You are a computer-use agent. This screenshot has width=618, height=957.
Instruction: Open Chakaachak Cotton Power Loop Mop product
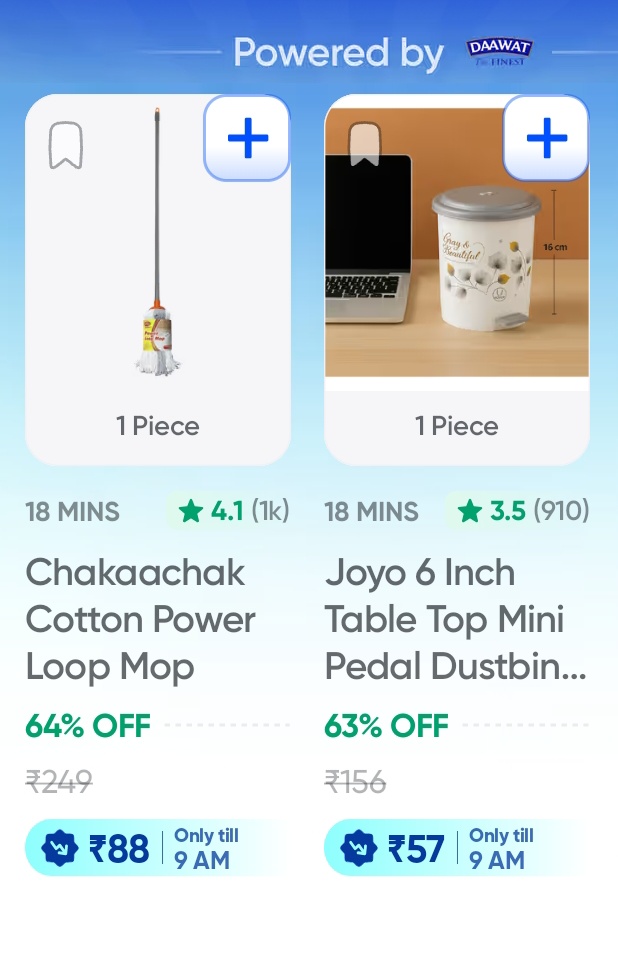point(140,619)
